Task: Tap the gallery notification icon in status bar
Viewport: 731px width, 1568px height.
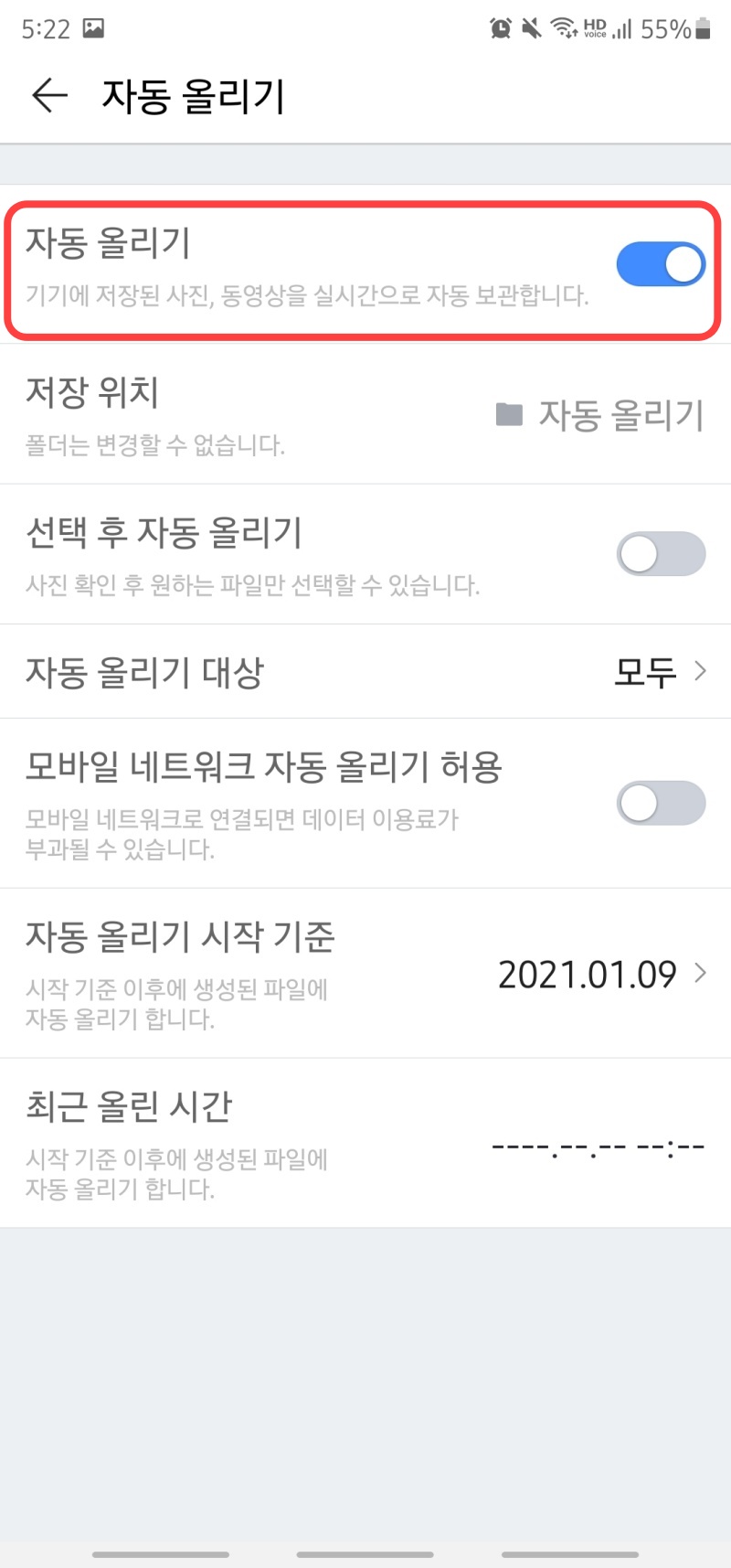Action: [91, 27]
